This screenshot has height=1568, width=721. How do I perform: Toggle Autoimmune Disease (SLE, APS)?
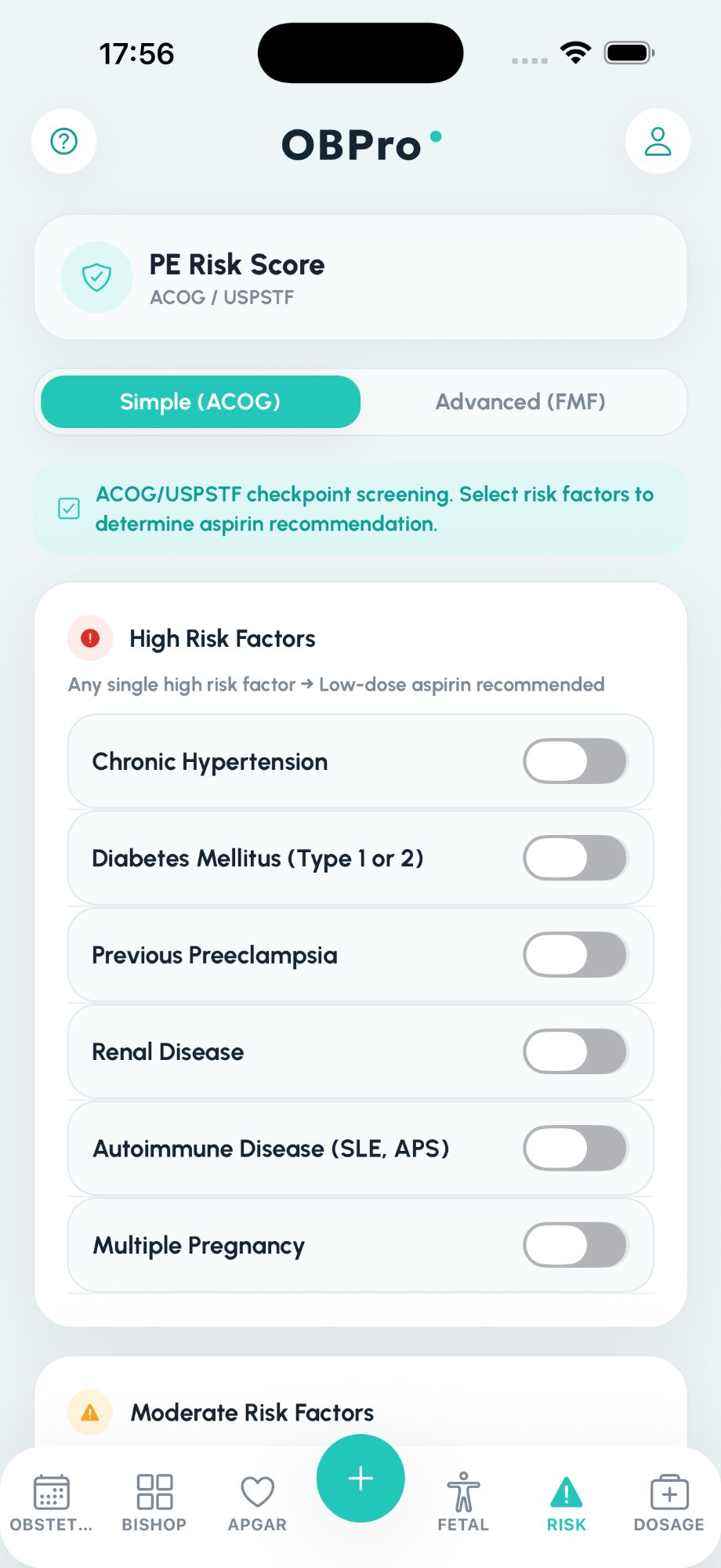[575, 1149]
